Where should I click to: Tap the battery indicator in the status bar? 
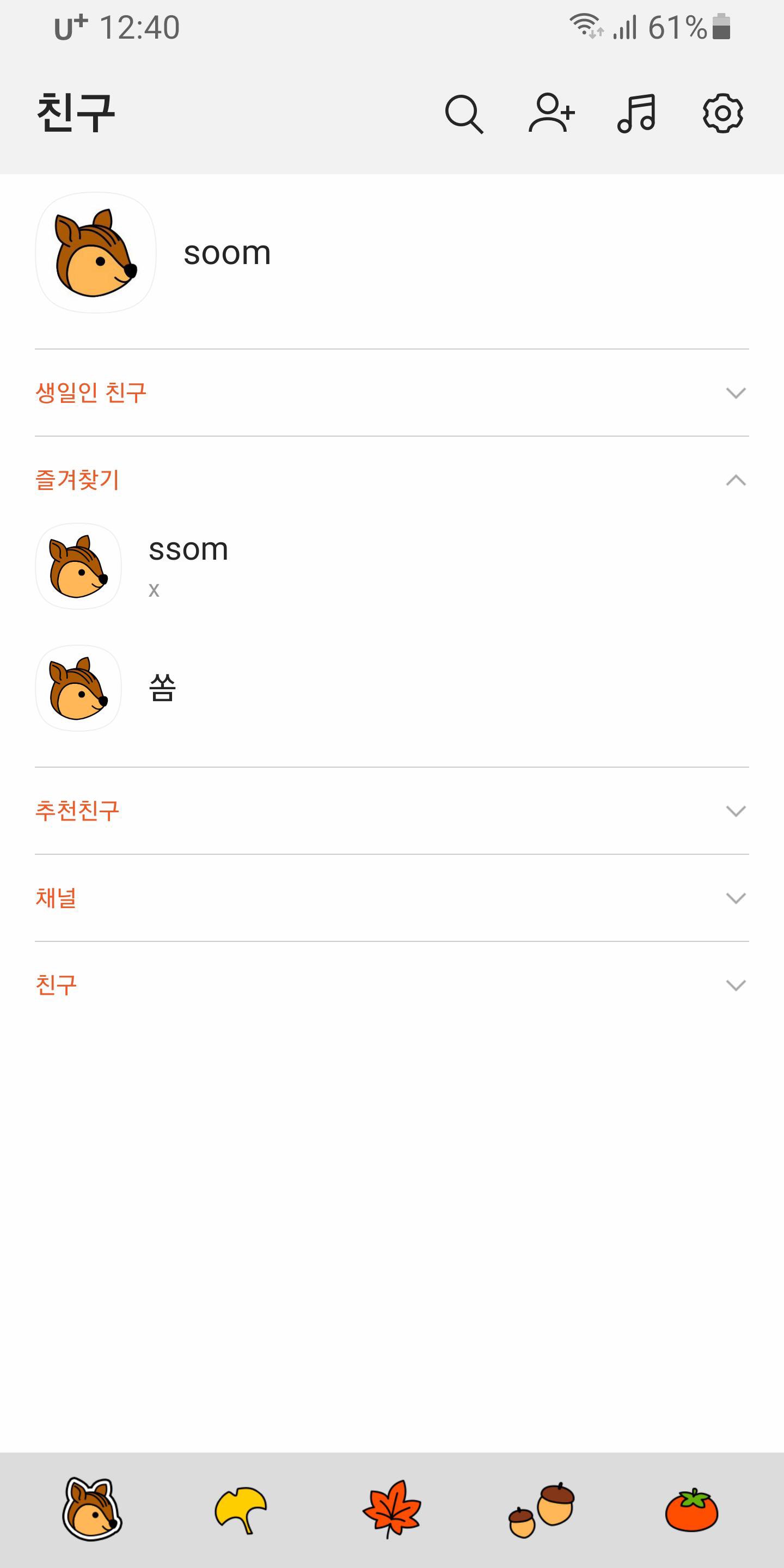click(719, 28)
